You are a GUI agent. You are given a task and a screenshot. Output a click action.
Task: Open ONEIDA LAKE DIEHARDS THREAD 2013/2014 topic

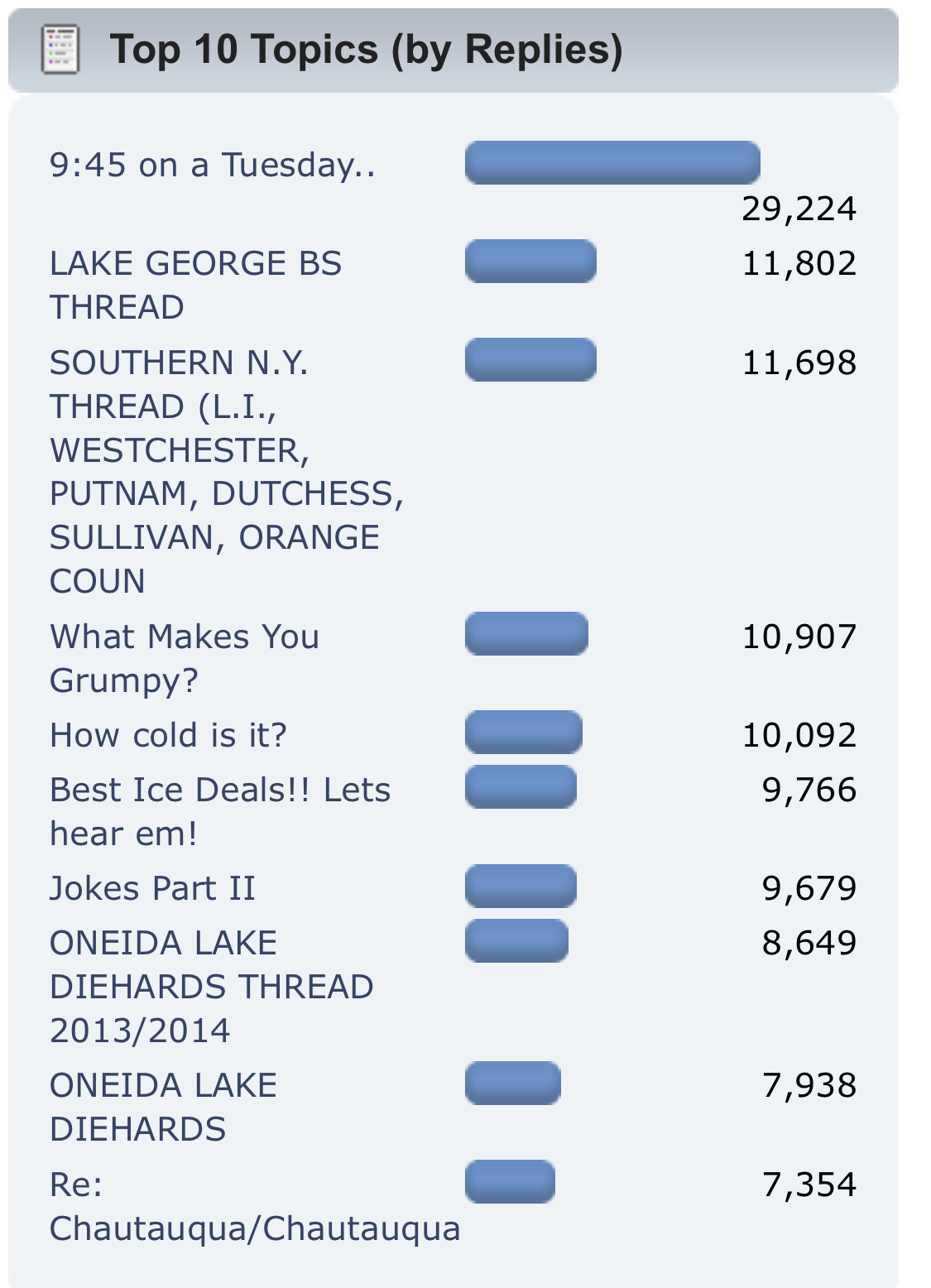(x=211, y=986)
